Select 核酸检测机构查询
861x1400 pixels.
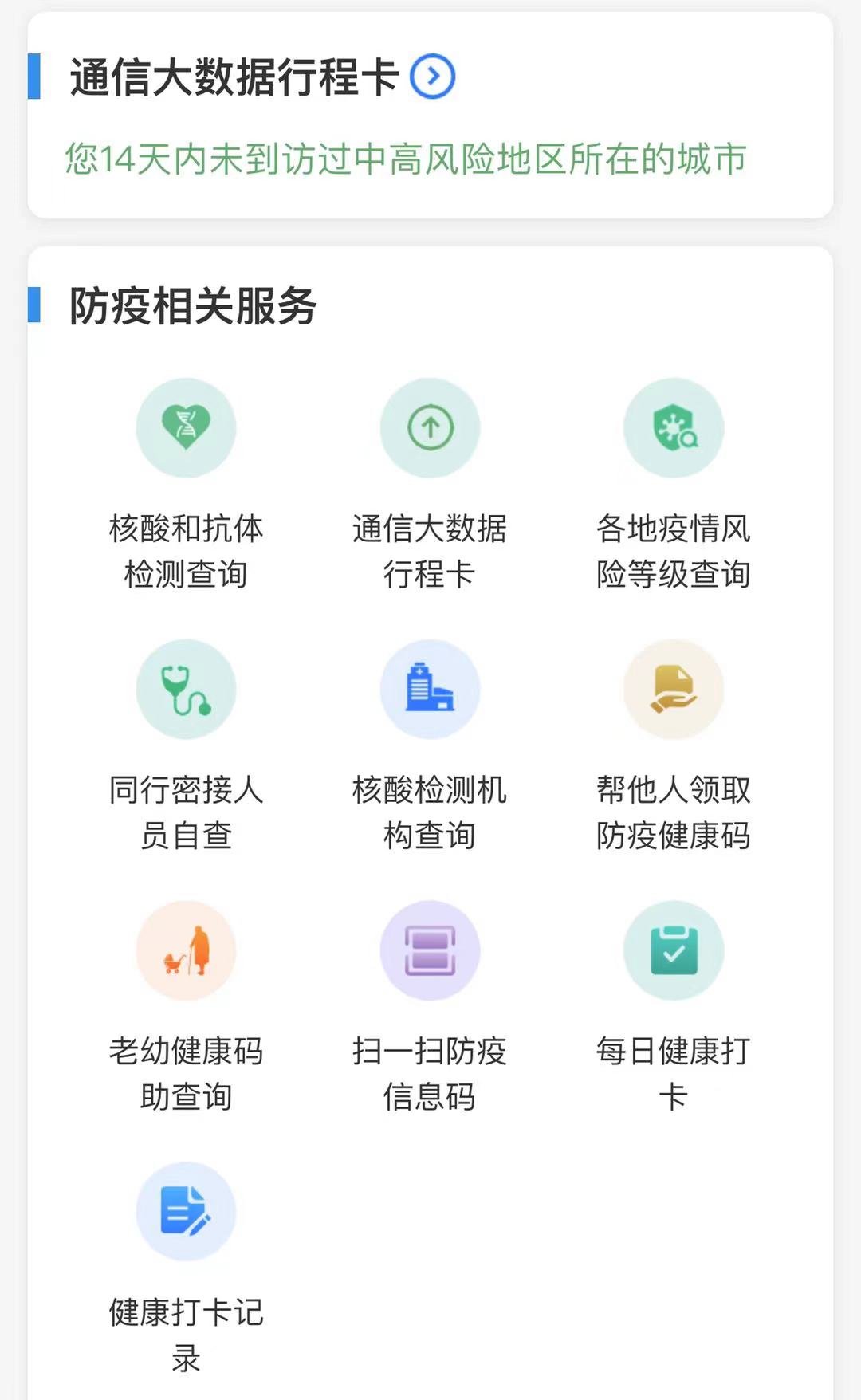pyautogui.click(x=430, y=690)
